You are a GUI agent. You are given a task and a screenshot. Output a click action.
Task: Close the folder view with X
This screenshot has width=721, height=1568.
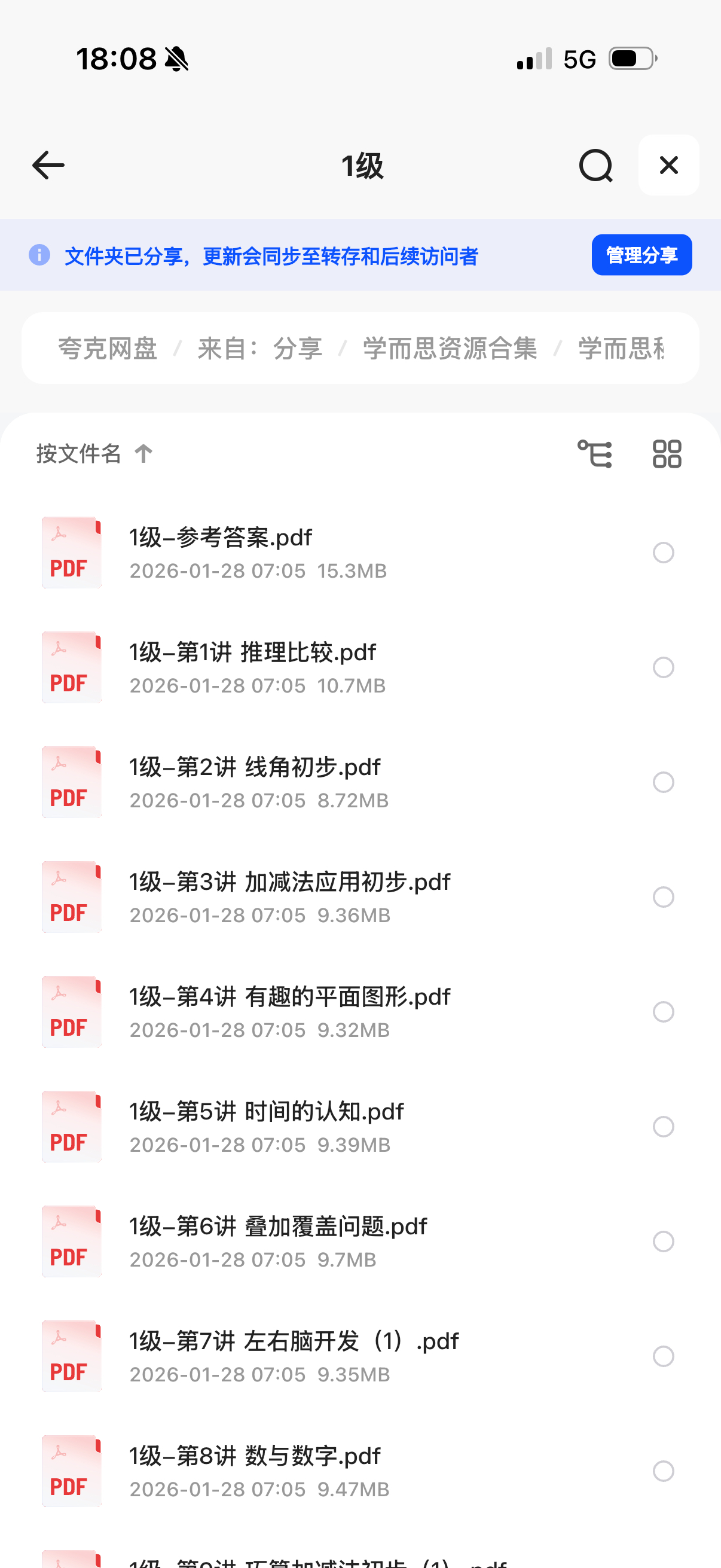668,165
